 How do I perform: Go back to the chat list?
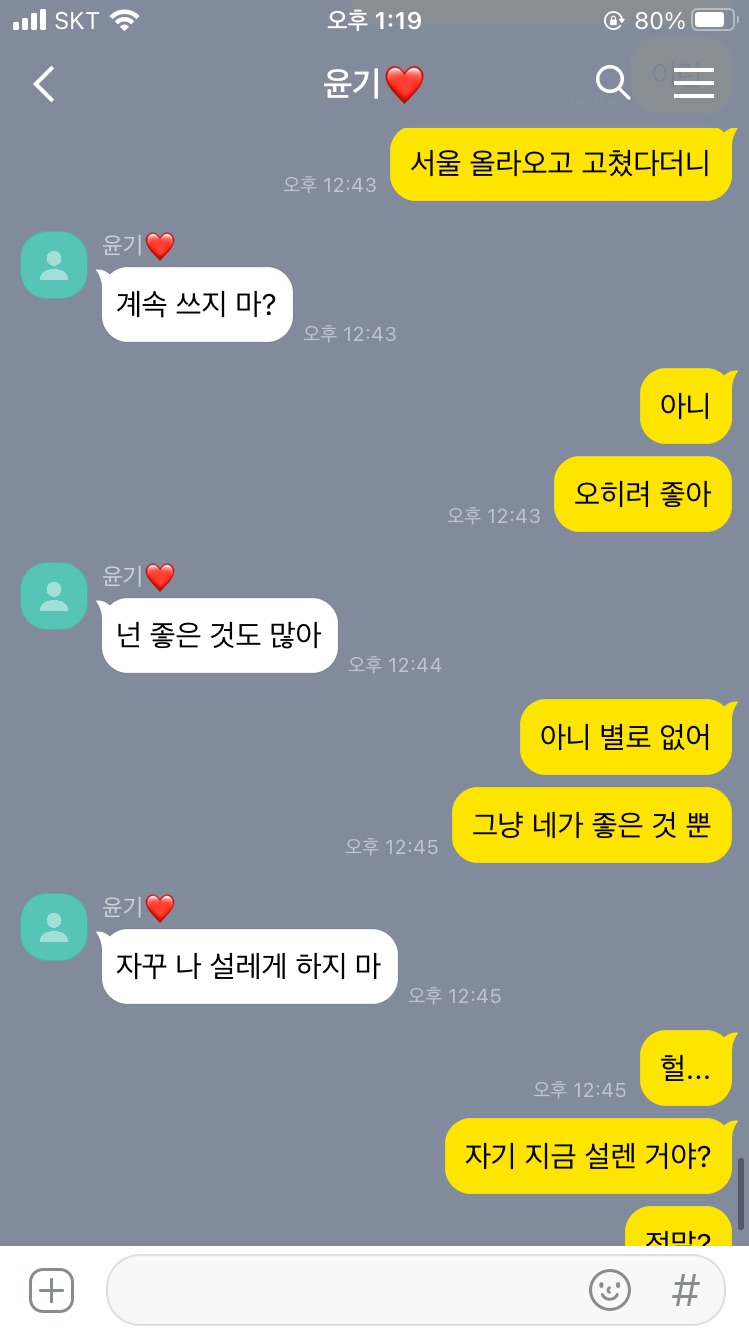point(44,84)
